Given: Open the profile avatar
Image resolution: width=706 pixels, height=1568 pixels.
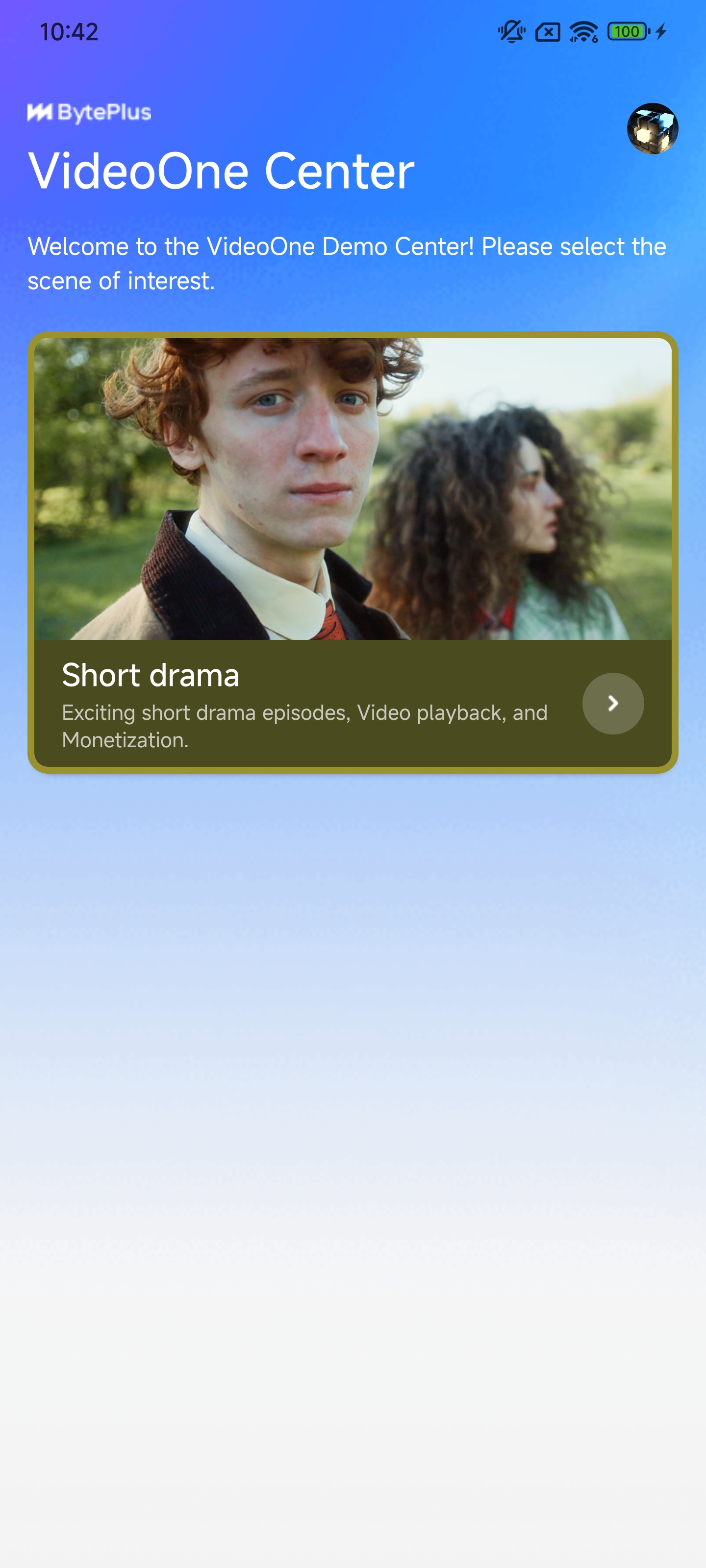Looking at the screenshot, I should tap(653, 128).
